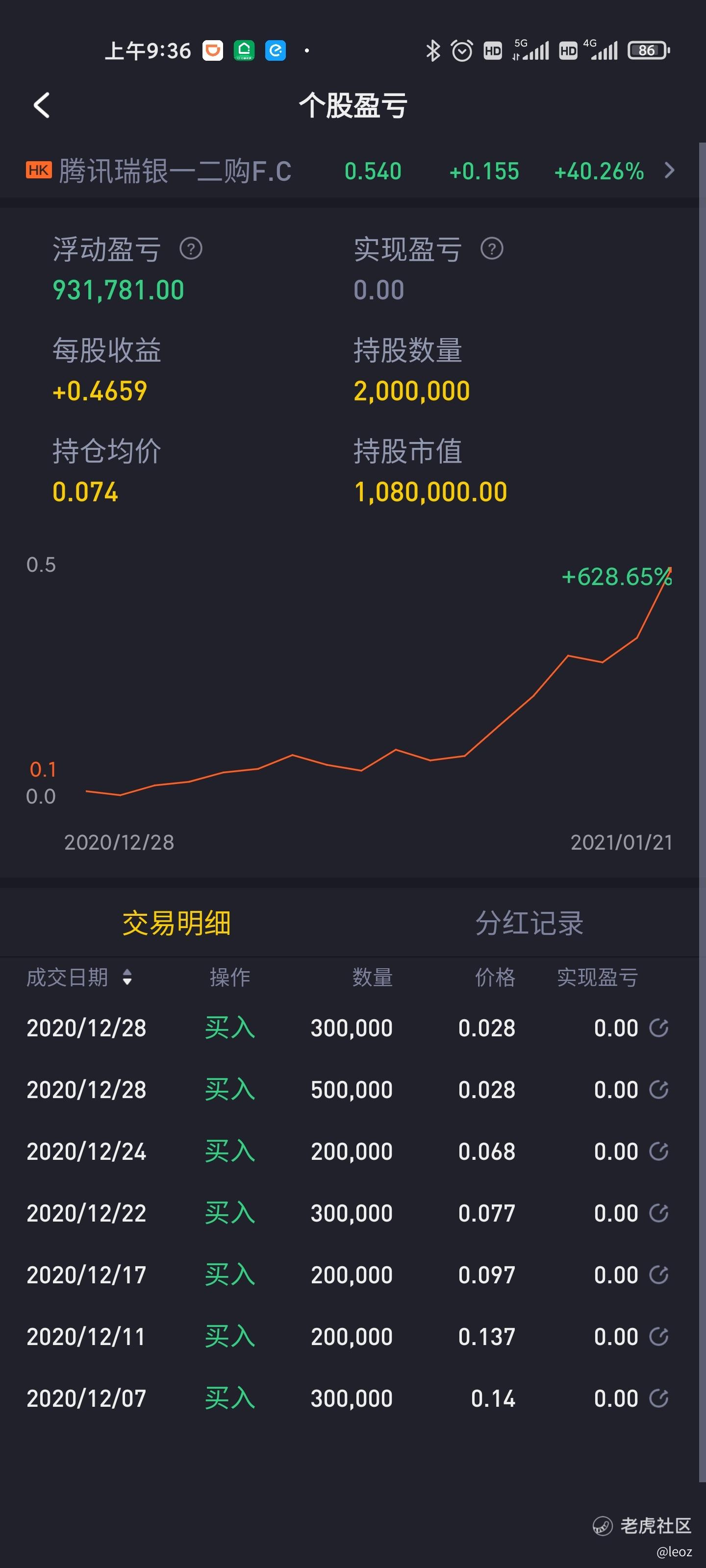The width and height of the screenshot is (706, 1568).
Task: Sort trades by 成交日期
Action: (79, 978)
